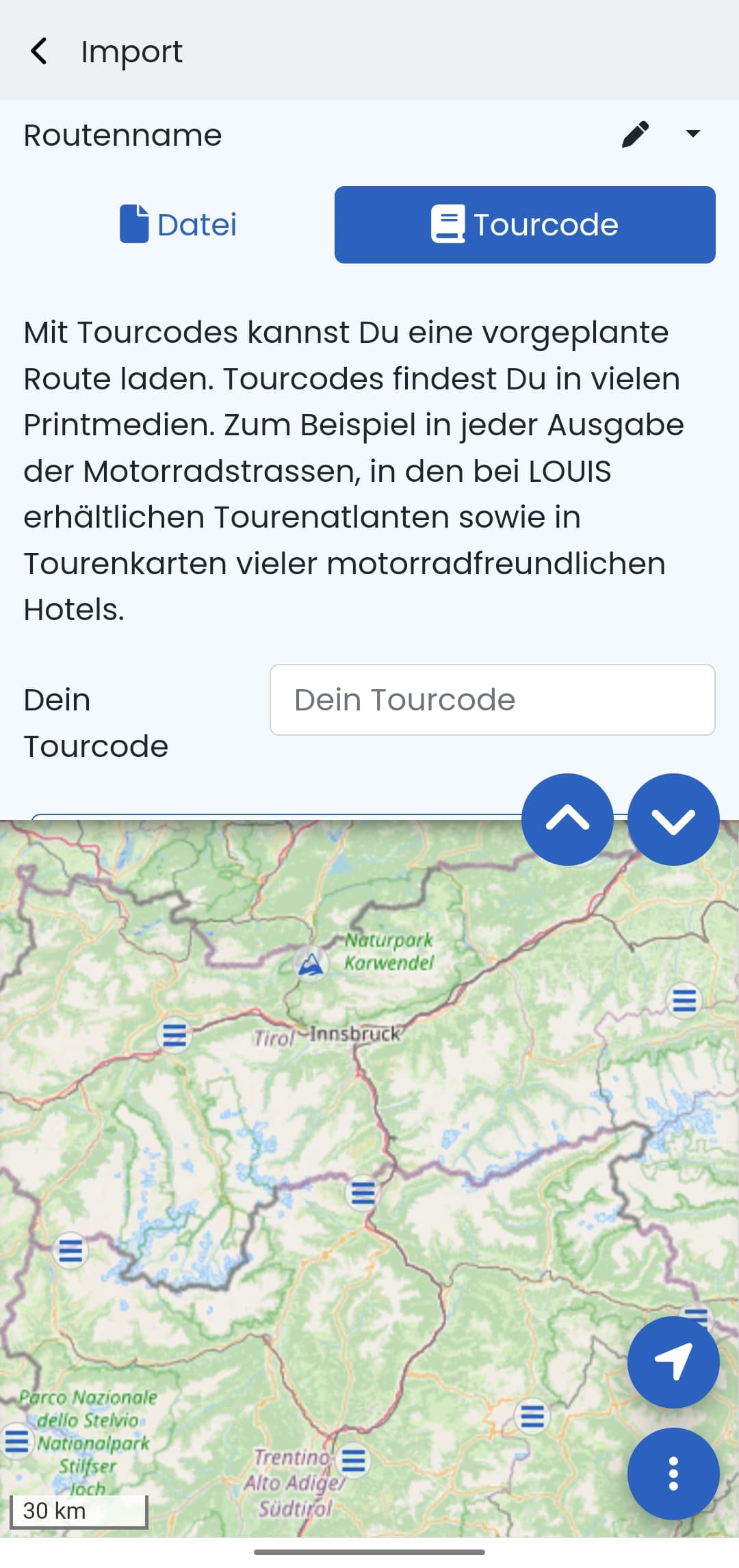Open the three-dot options floating button

tap(673, 1474)
